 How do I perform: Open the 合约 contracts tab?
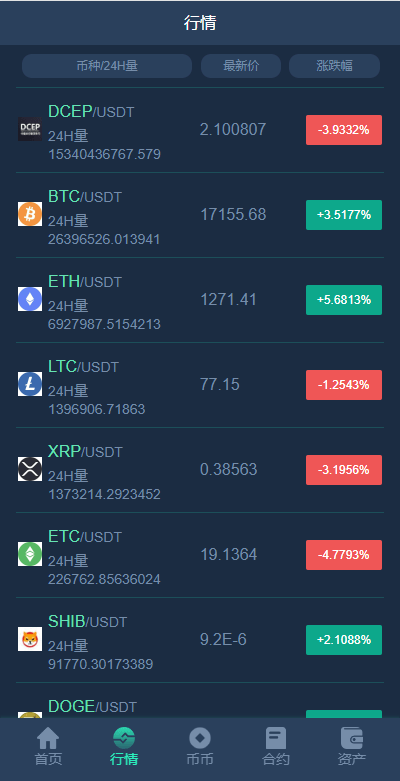(275, 746)
